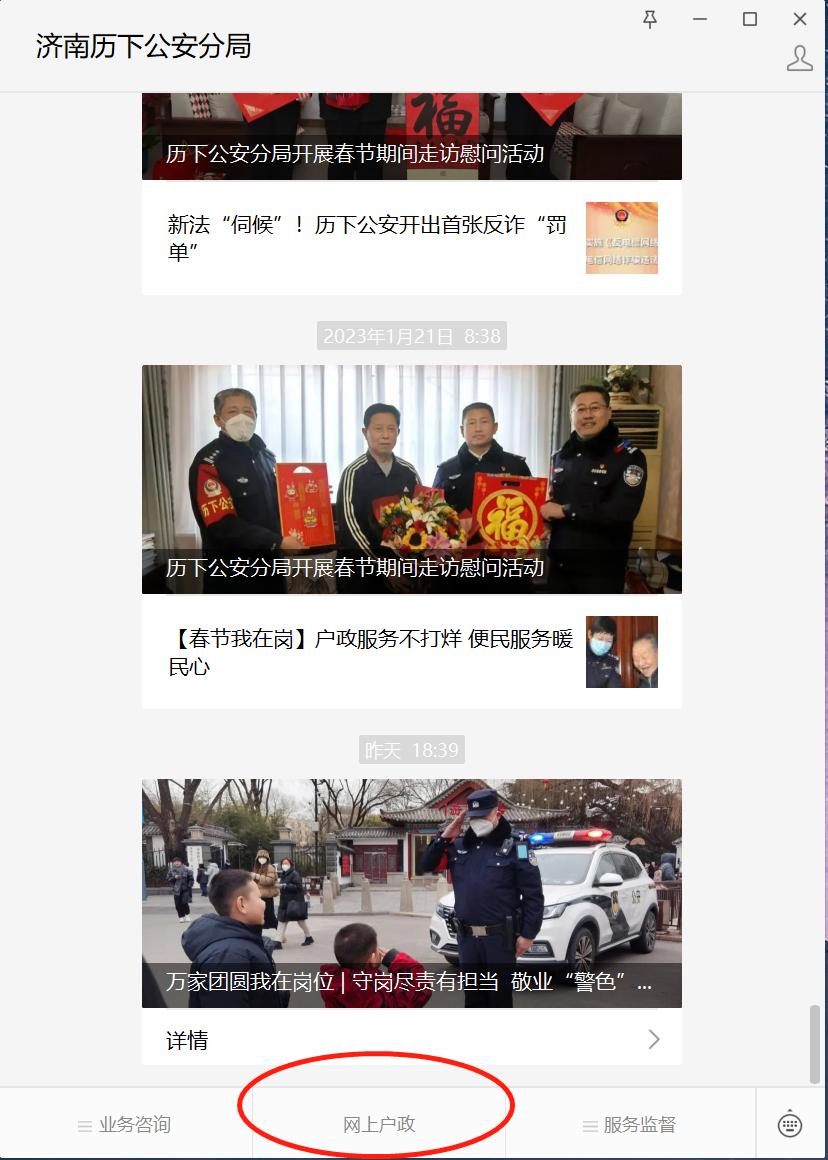Maximize the window

[x=749, y=19]
